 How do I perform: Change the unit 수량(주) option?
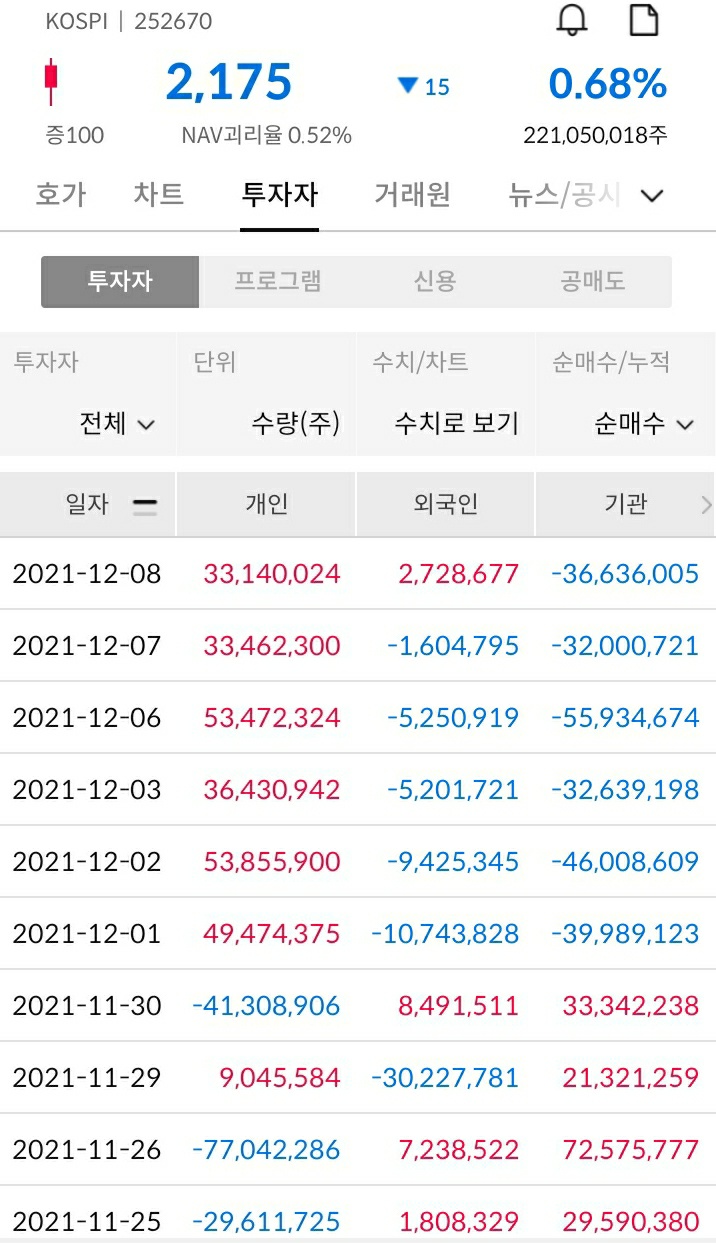click(295, 424)
